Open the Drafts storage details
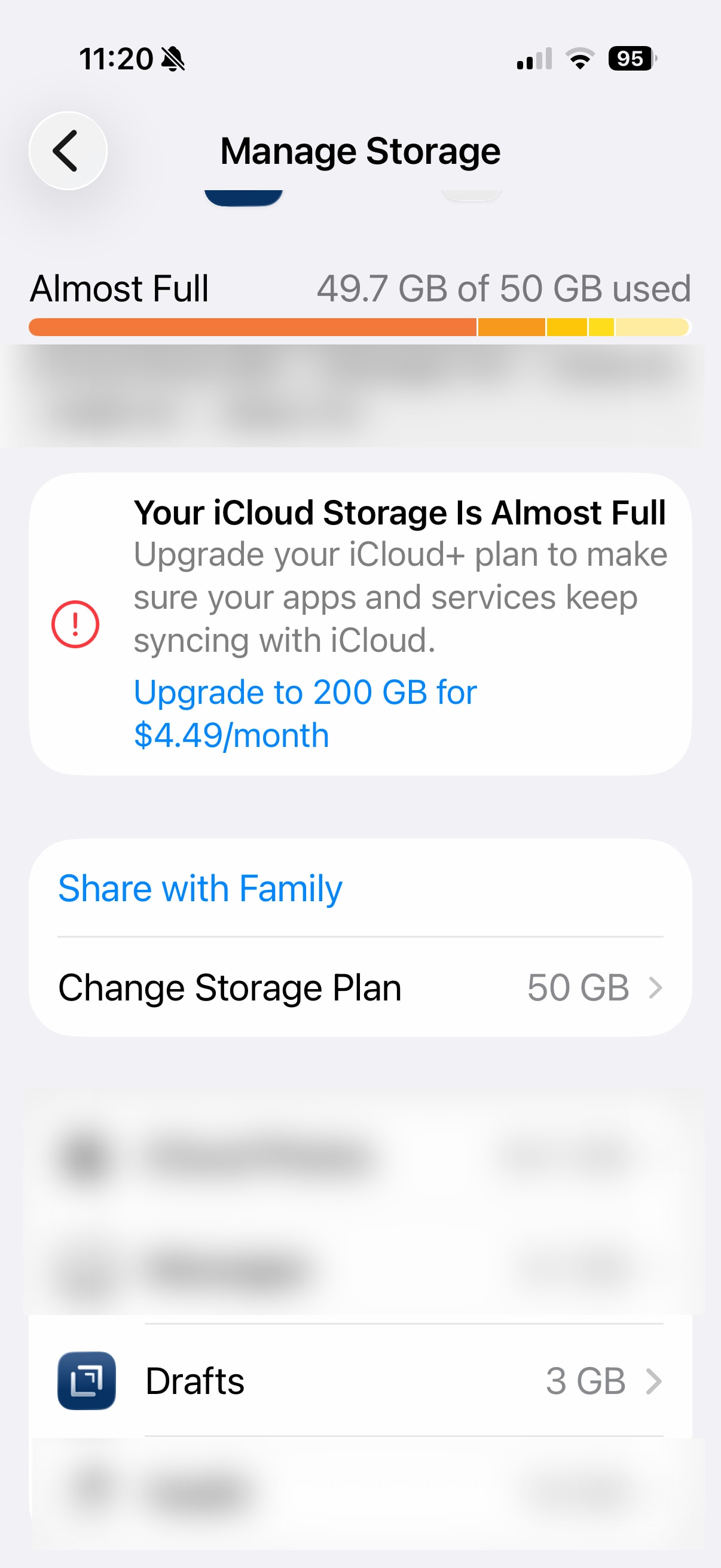This screenshot has width=721, height=1568. tap(360, 1380)
